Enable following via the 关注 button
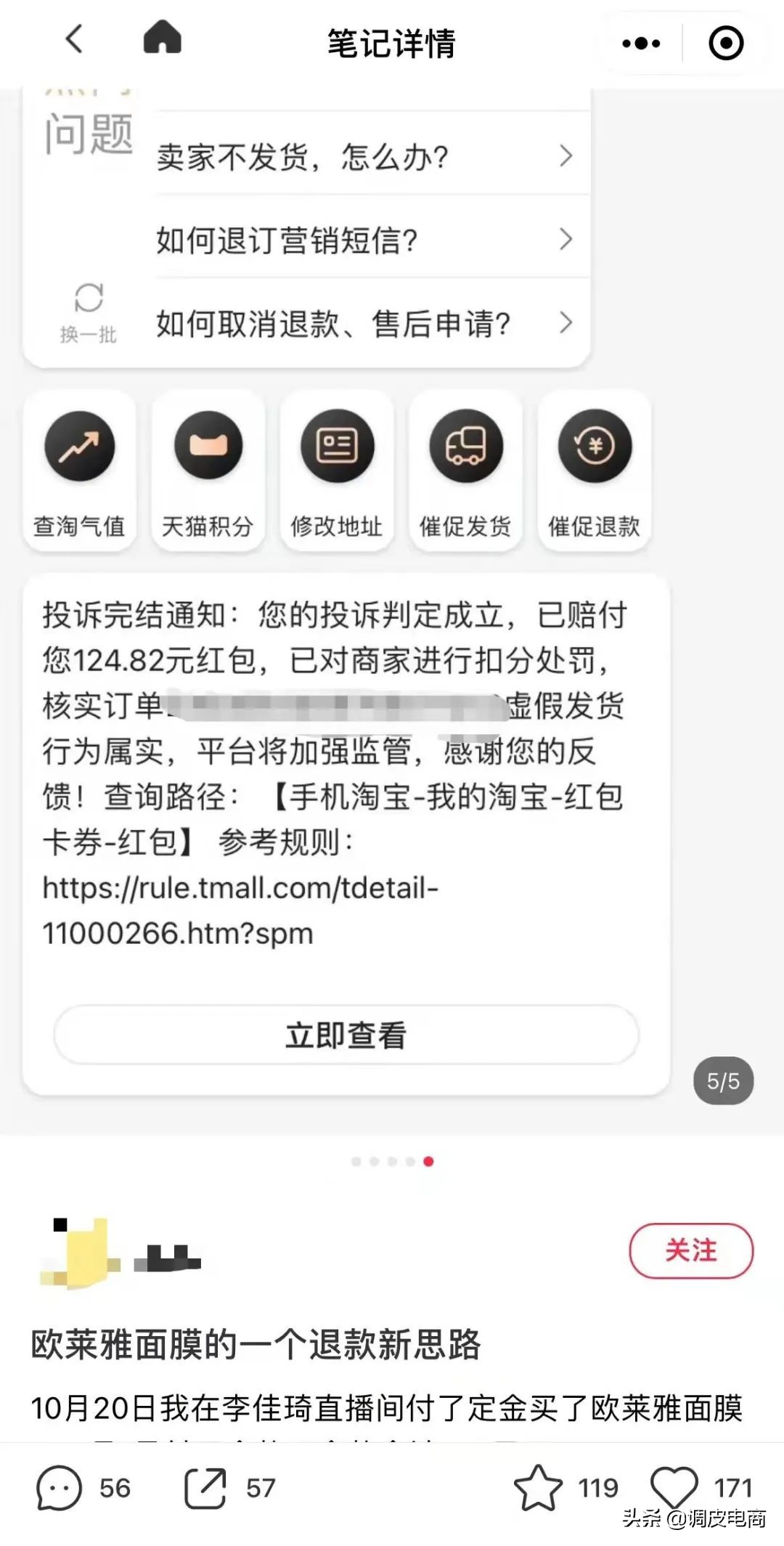The image size is (784, 1546). [x=690, y=1250]
